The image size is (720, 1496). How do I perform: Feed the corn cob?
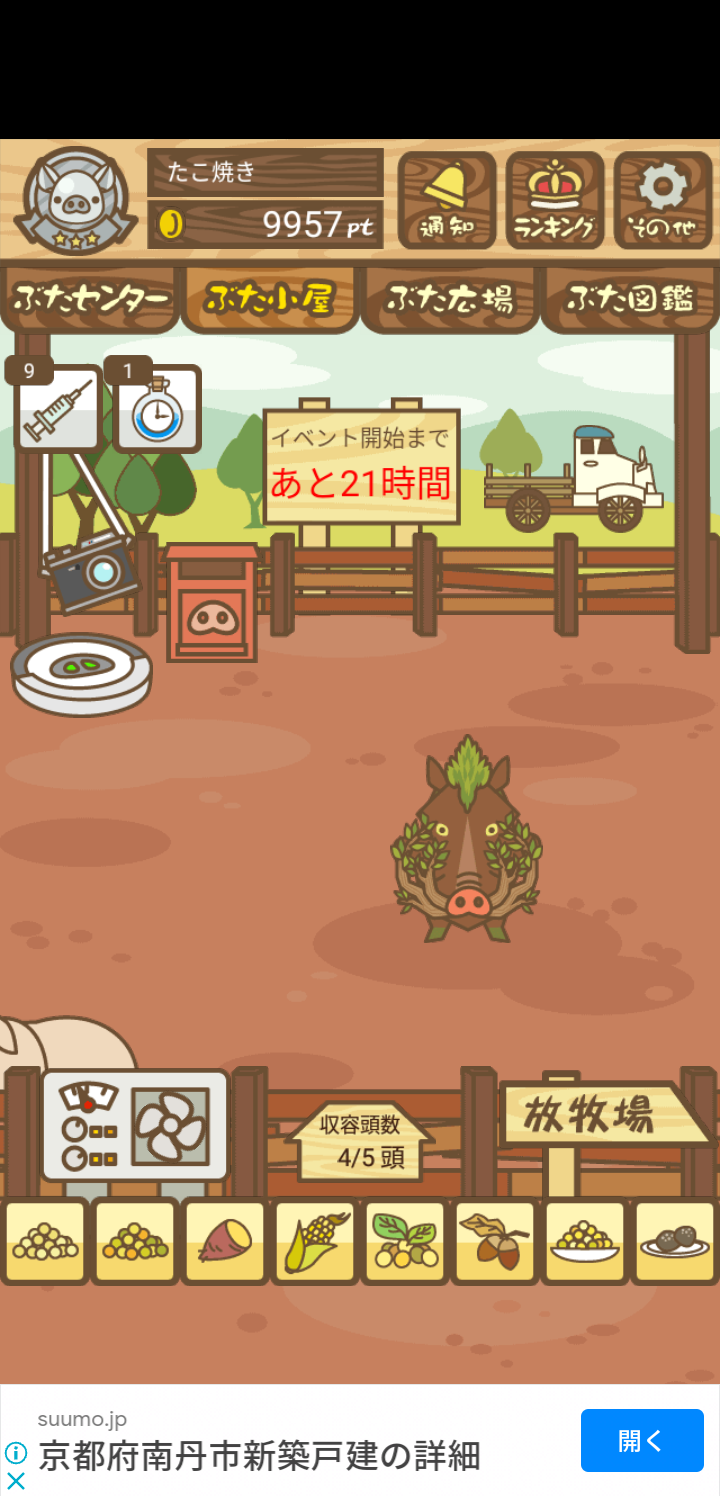point(315,1241)
